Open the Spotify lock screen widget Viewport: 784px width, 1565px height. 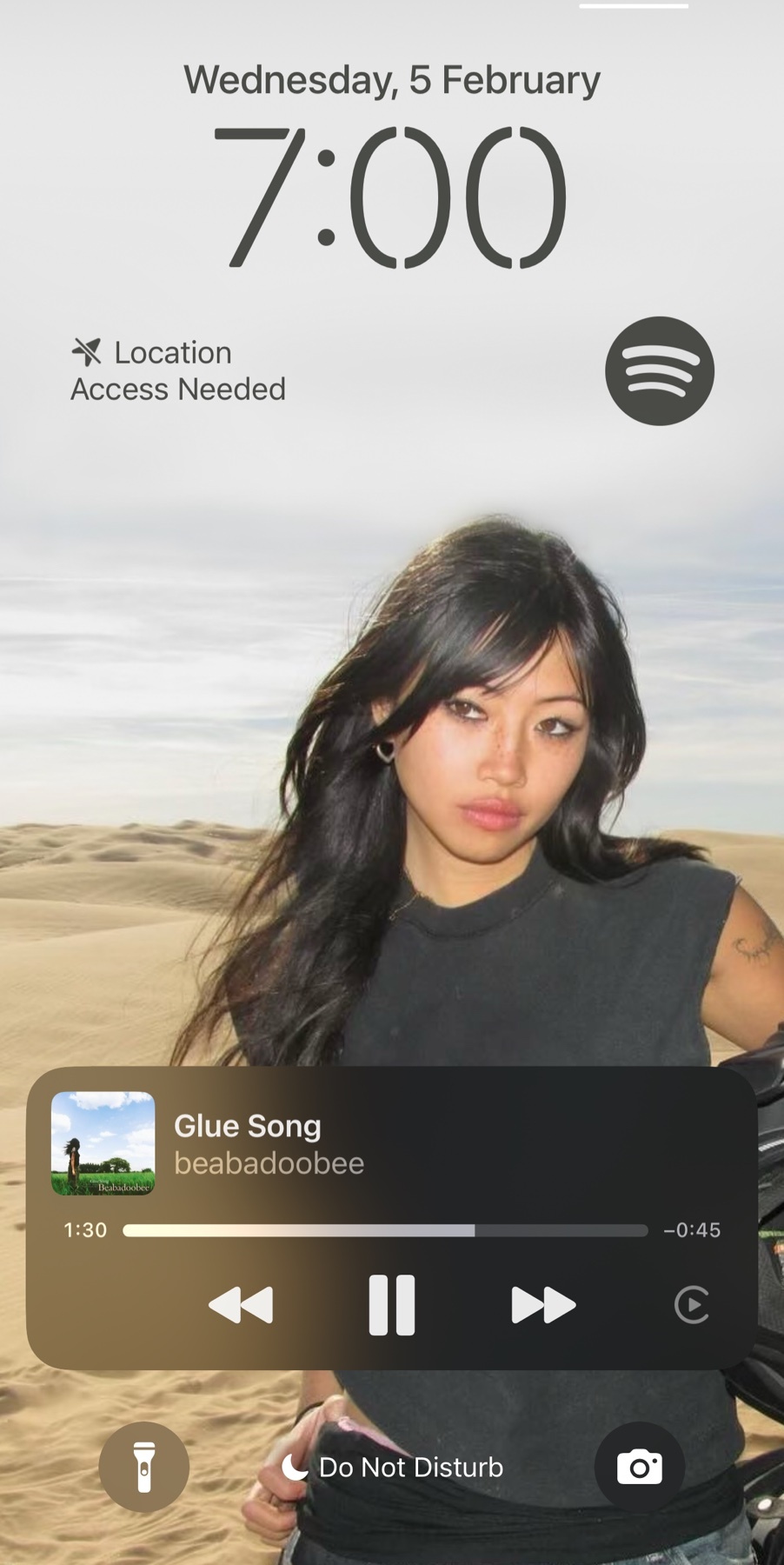click(x=659, y=370)
